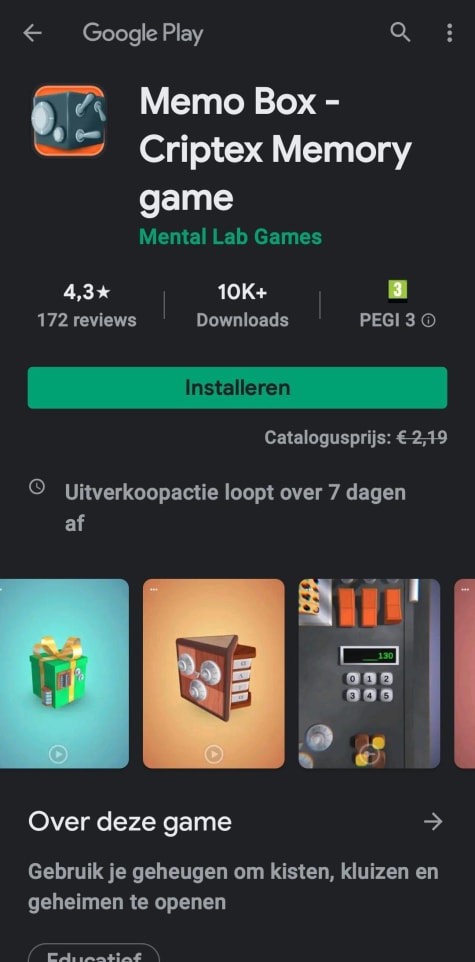Tap the green Installeren button
The width and height of the screenshot is (475, 962).
coord(238,388)
